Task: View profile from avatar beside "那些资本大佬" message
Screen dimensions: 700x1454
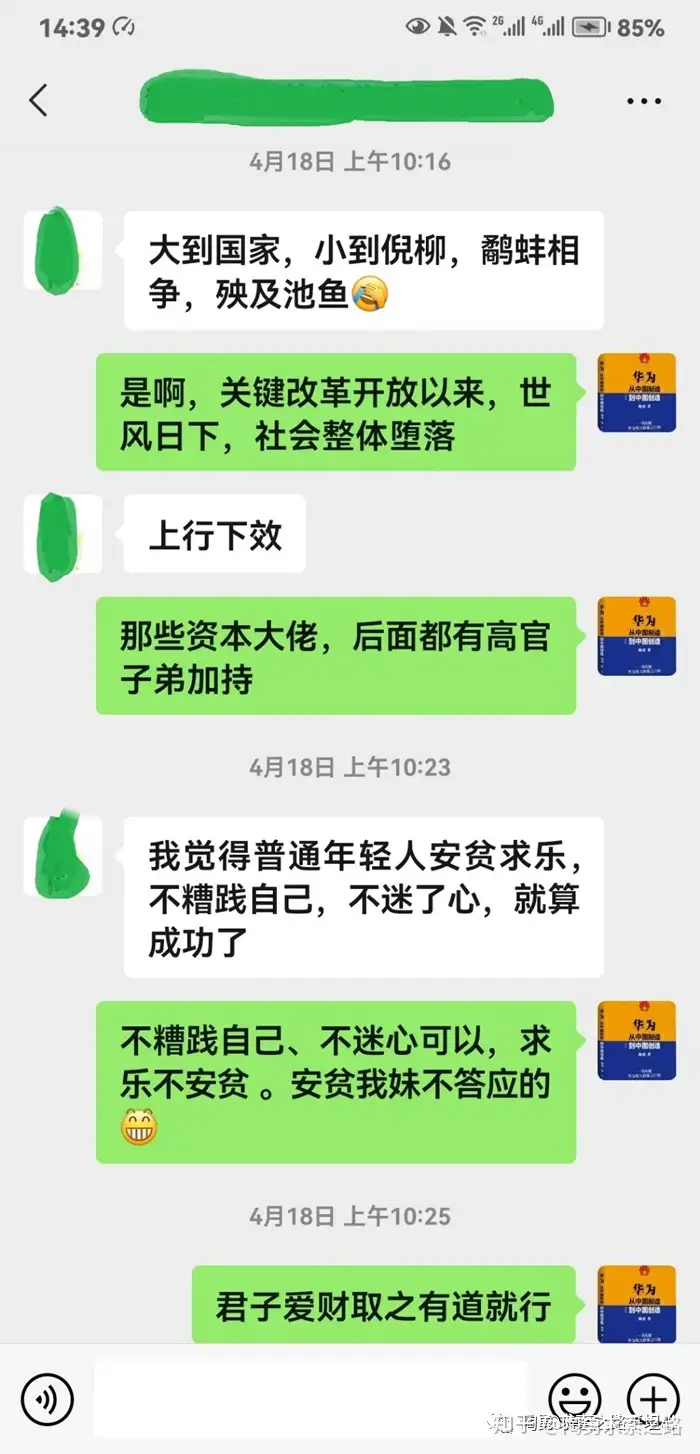Action: (x=636, y=636)
